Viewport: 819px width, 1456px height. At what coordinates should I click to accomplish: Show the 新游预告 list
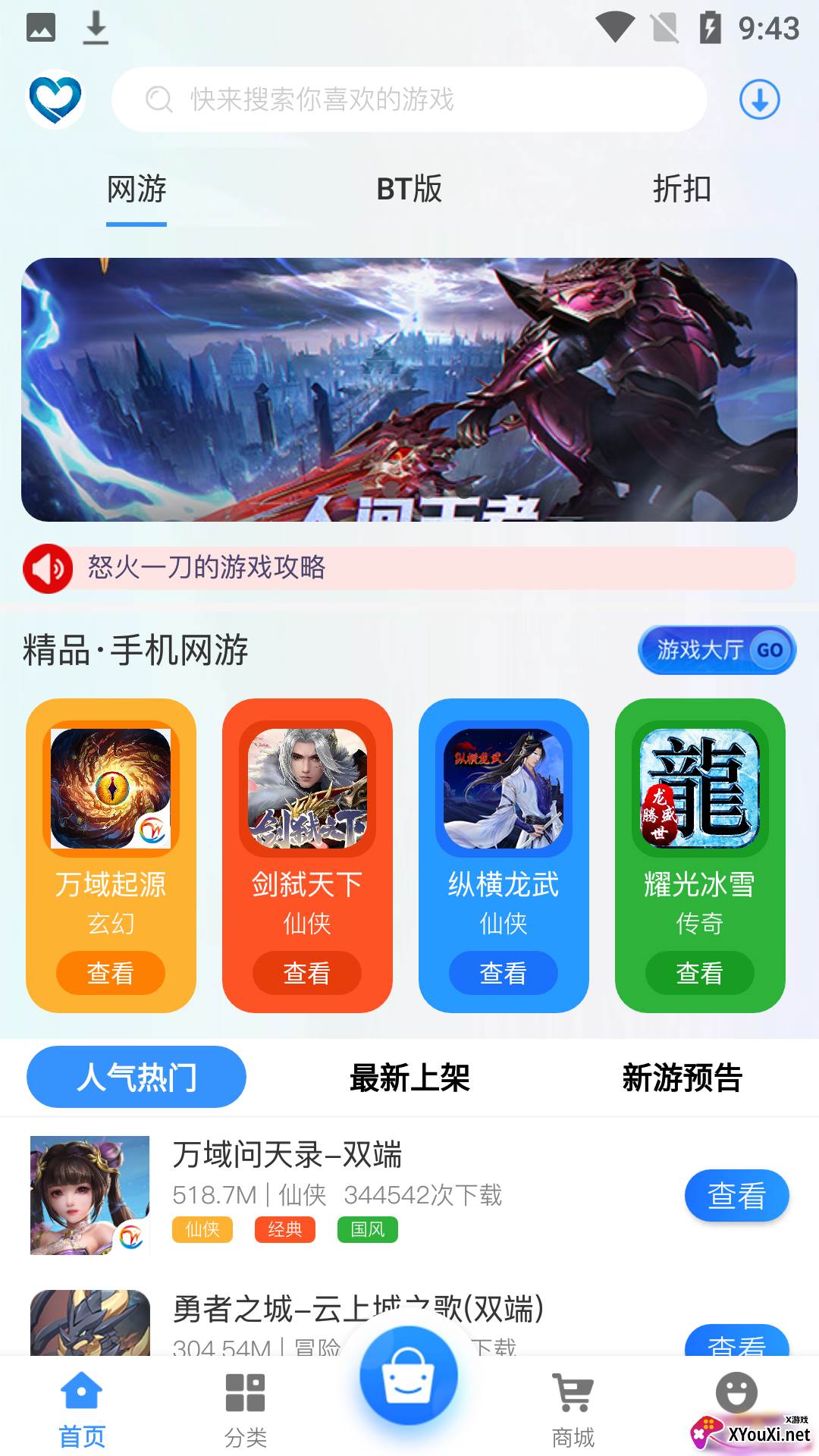(x=682, y=1077)
